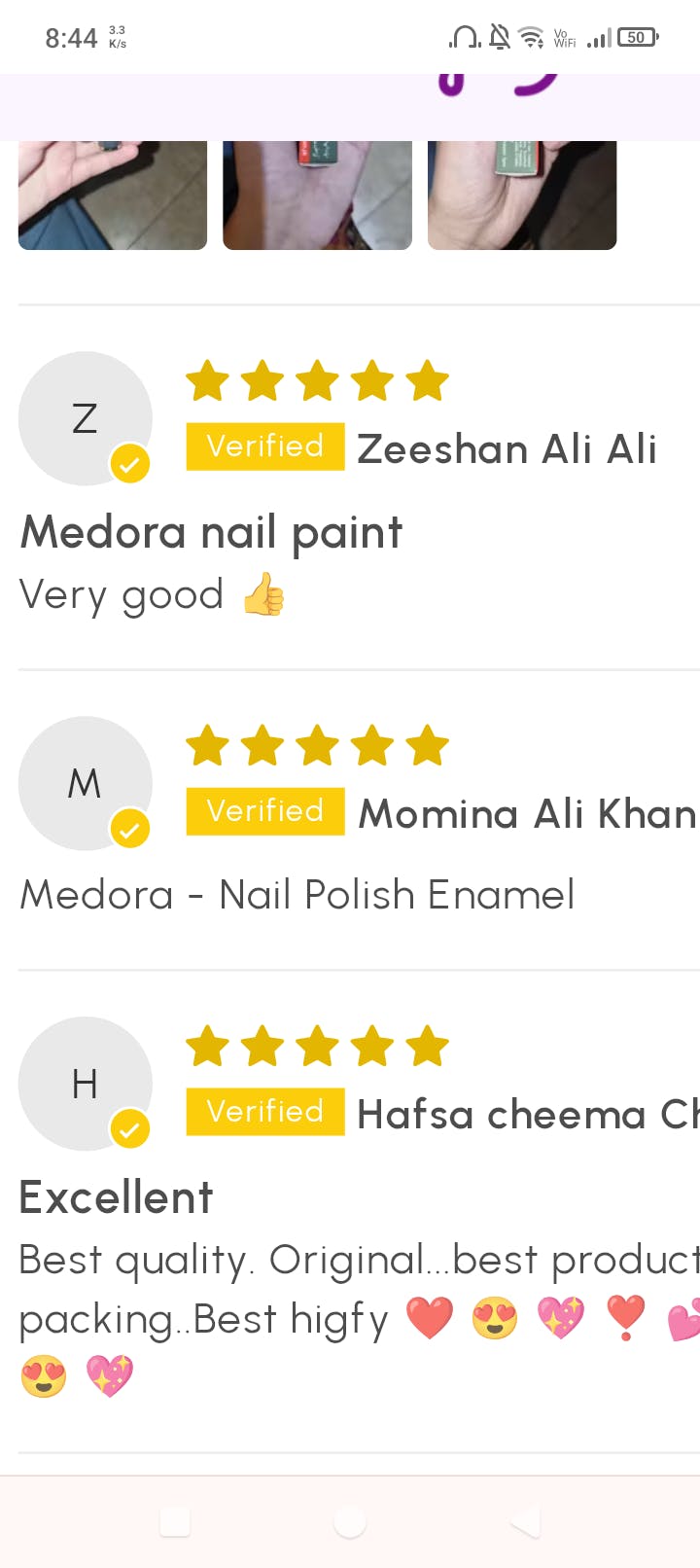
Task: Open the first review photo thumbnail
Action: 113,195
